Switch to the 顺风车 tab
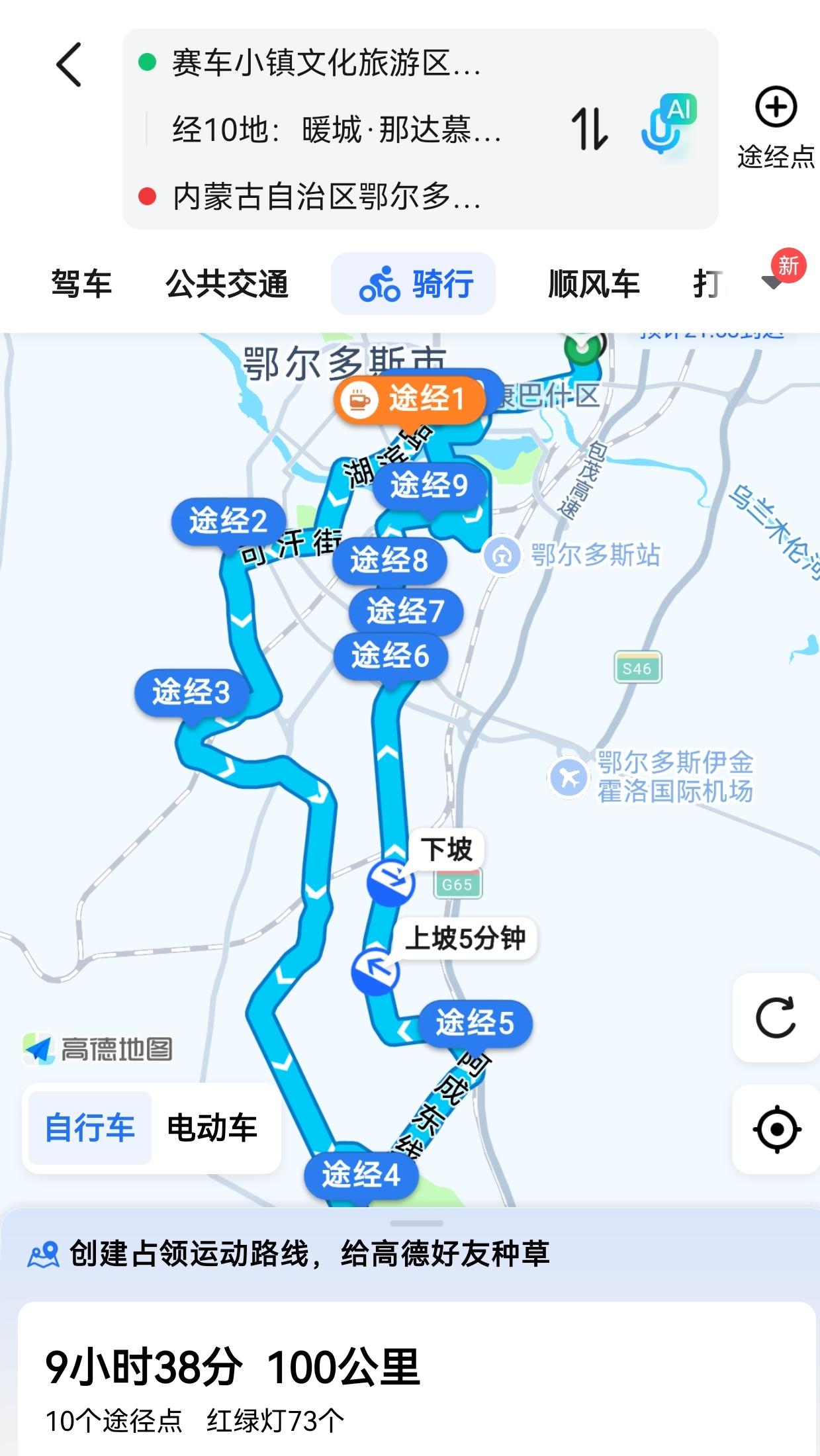This screenshot has width=820, height=1456. point(593,285)
